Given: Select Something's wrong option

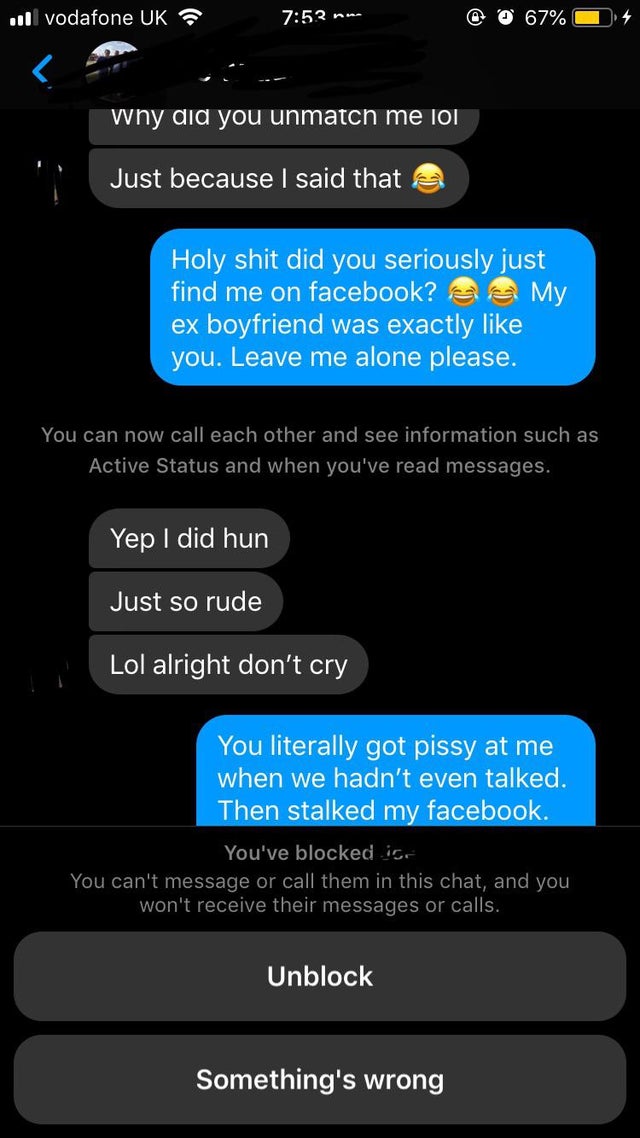Looking at the screenshot, I should [x=320, y=1080].
